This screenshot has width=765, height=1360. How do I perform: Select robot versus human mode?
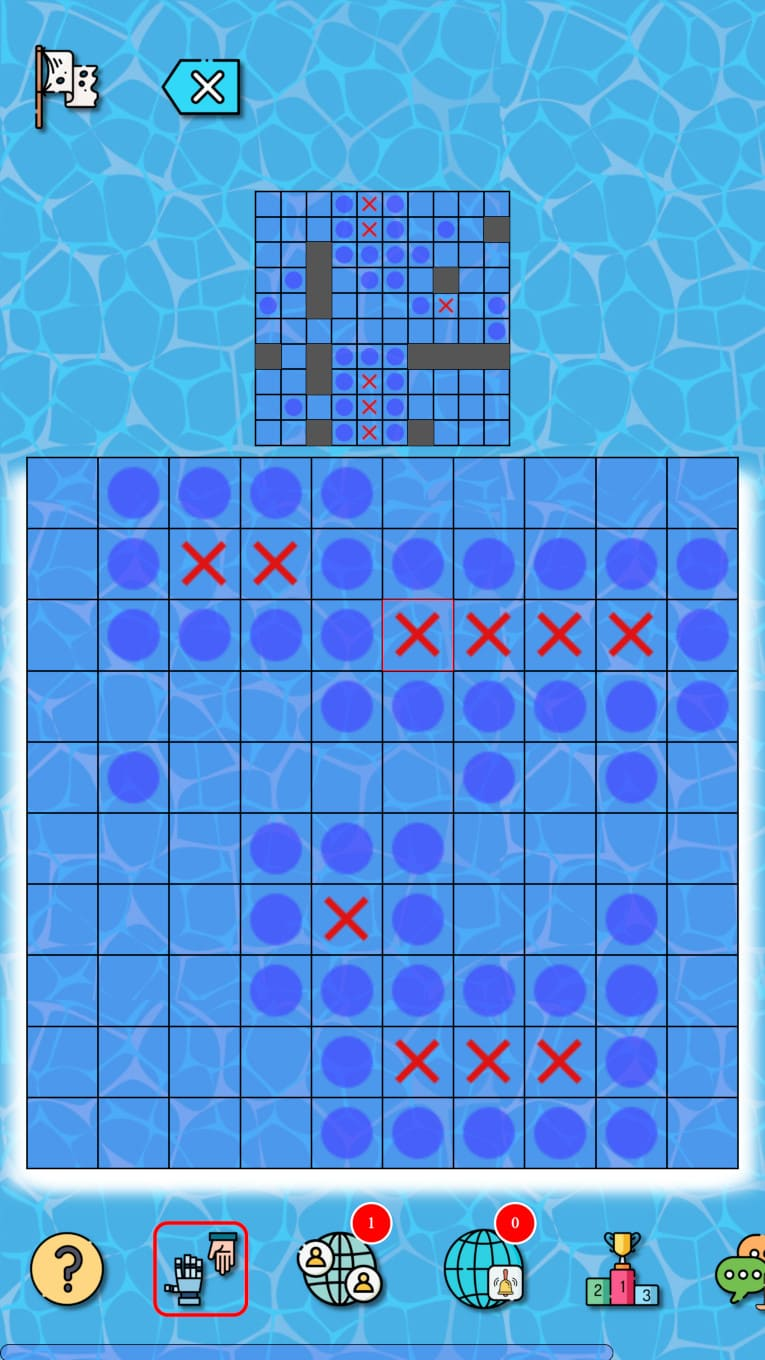pos(200,1269)
